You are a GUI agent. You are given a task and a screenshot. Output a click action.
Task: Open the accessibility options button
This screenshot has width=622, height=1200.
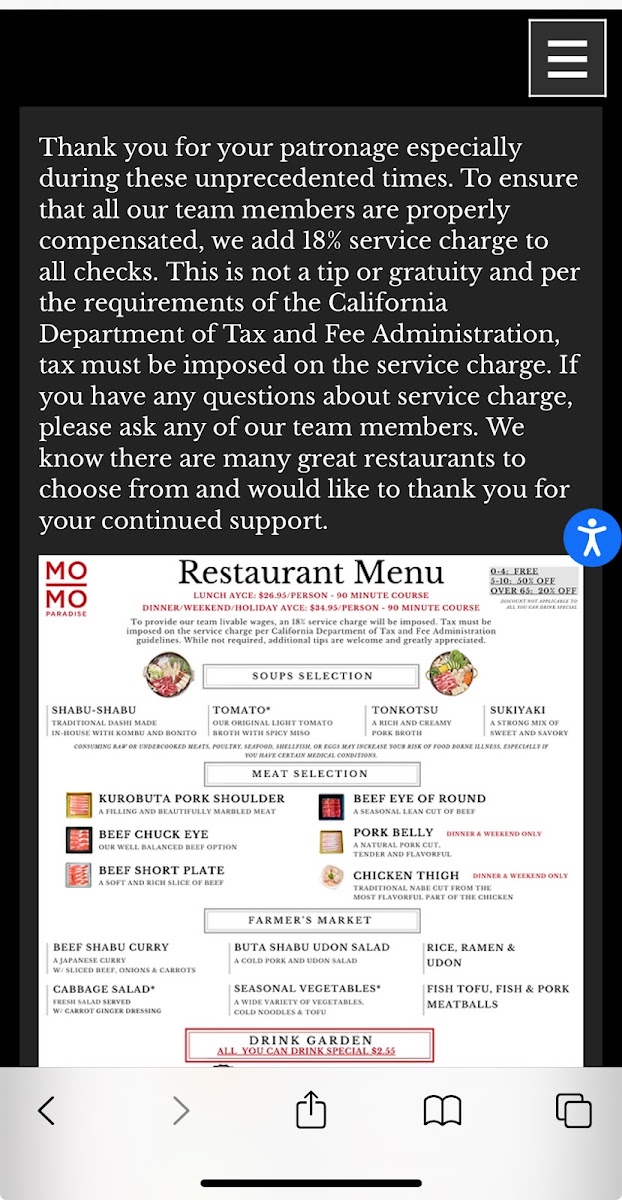click(x=592, y=537)
